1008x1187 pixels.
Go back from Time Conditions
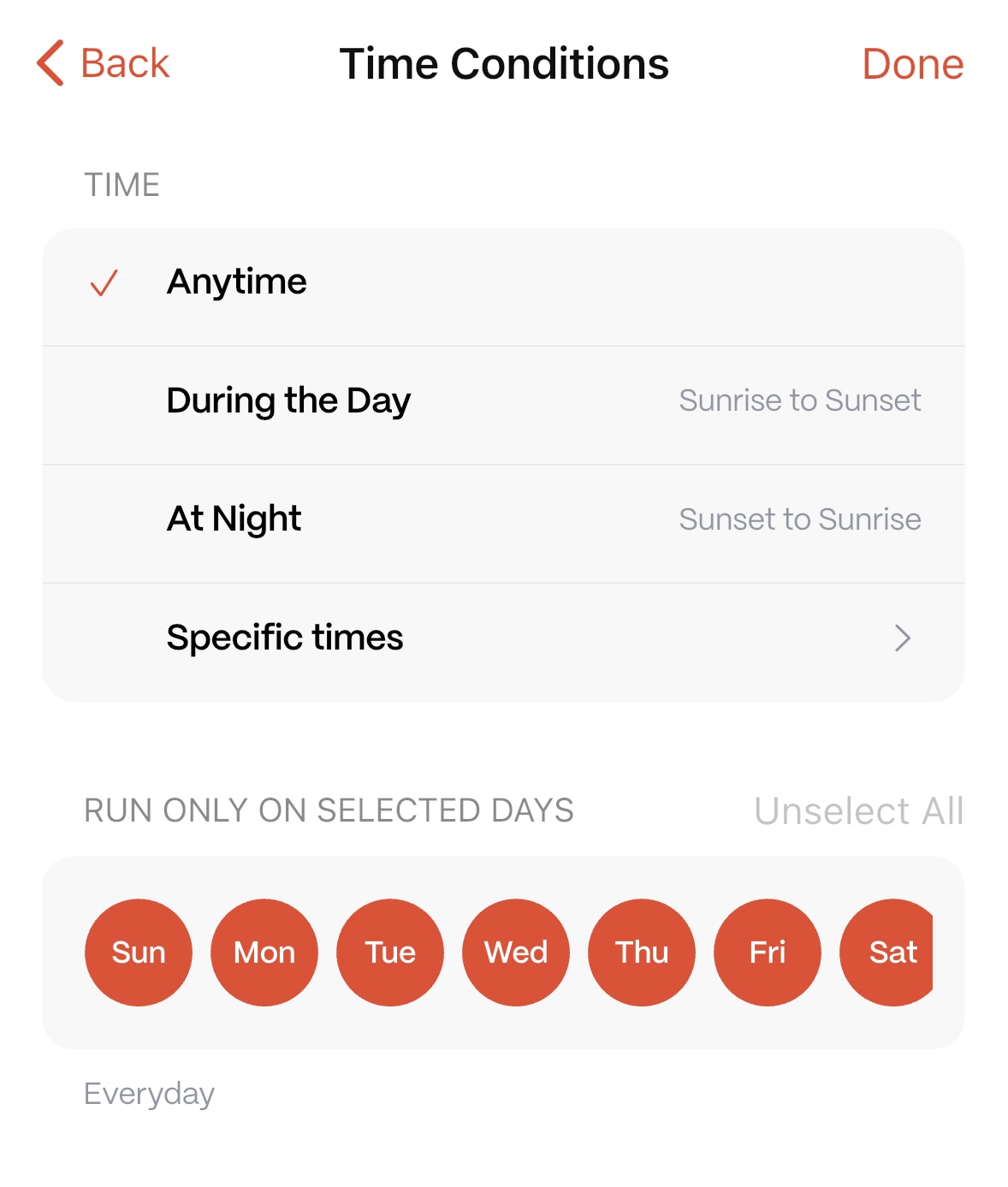104,63
